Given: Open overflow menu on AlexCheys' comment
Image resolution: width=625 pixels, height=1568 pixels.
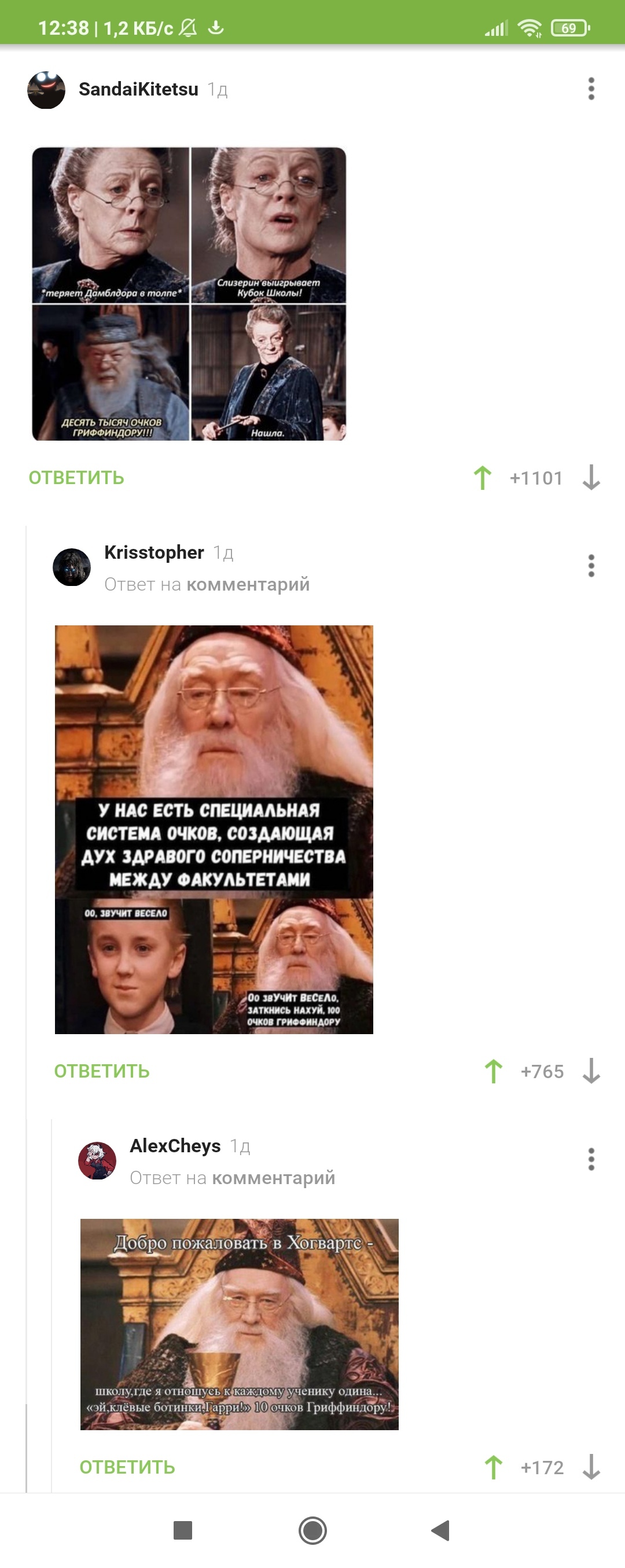Looking at the screenshot, I should (591, 1160).
